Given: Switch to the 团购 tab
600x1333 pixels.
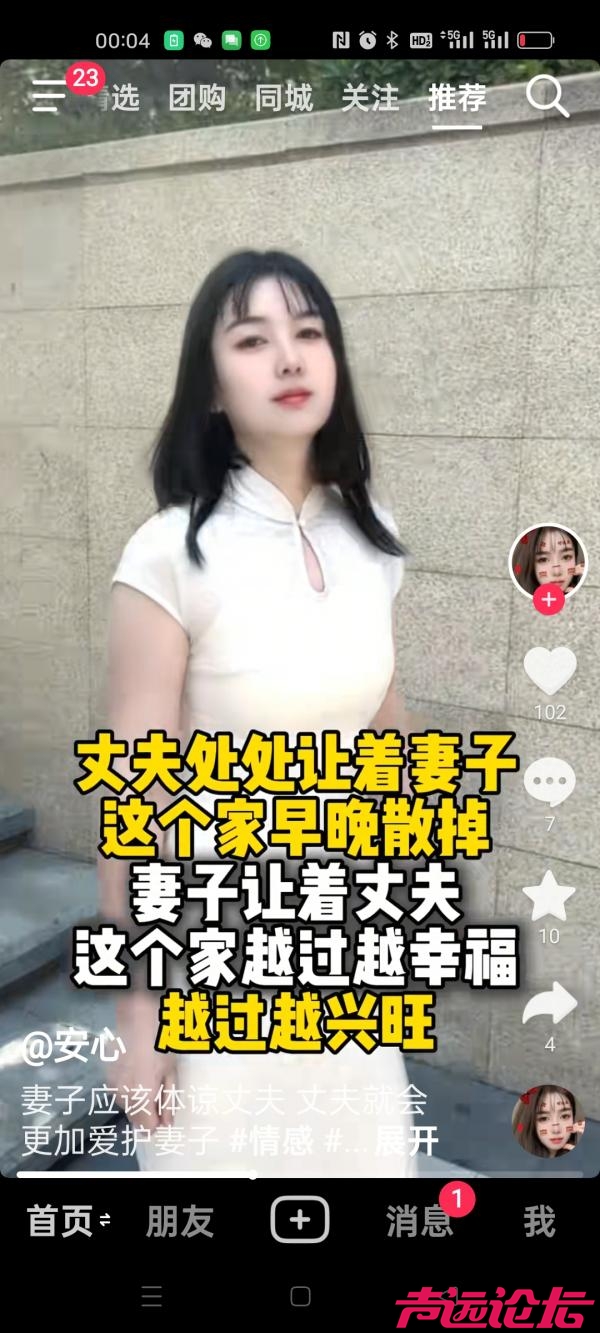Looking at the screenshot, I should (x=197, y=98).
